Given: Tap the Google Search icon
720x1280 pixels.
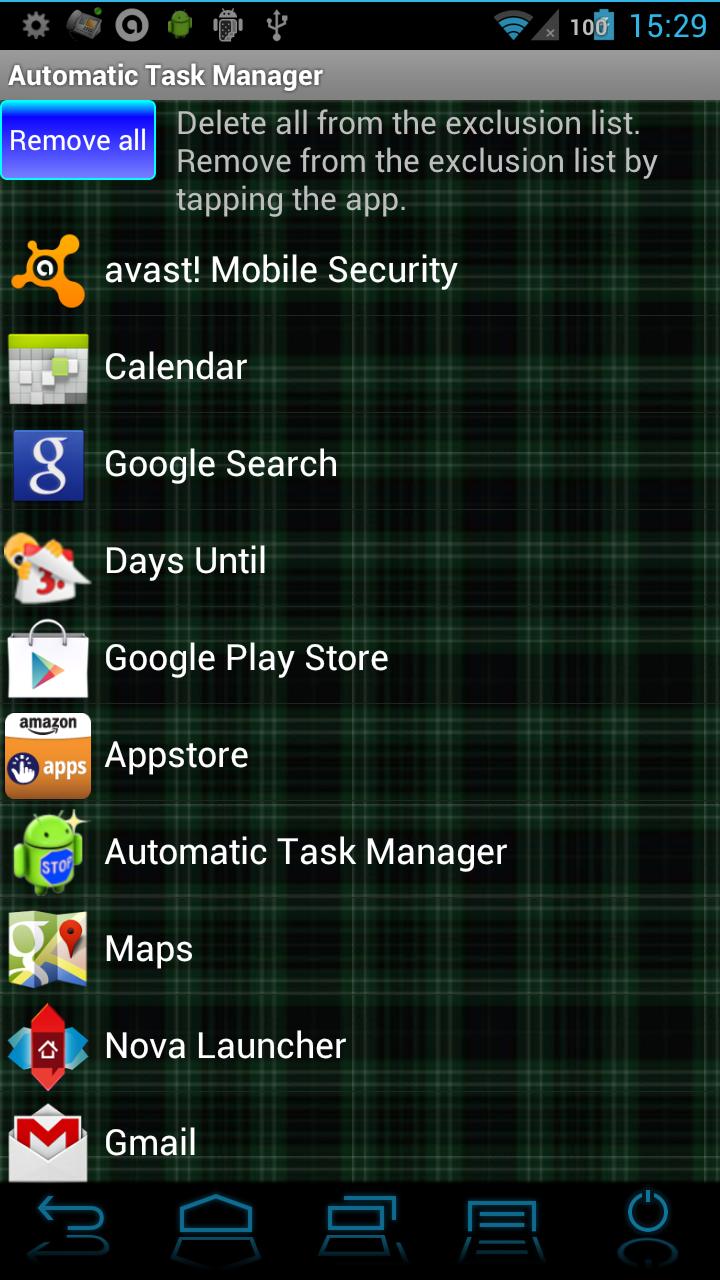Looking at the screenshot, I should click(47, 464).
